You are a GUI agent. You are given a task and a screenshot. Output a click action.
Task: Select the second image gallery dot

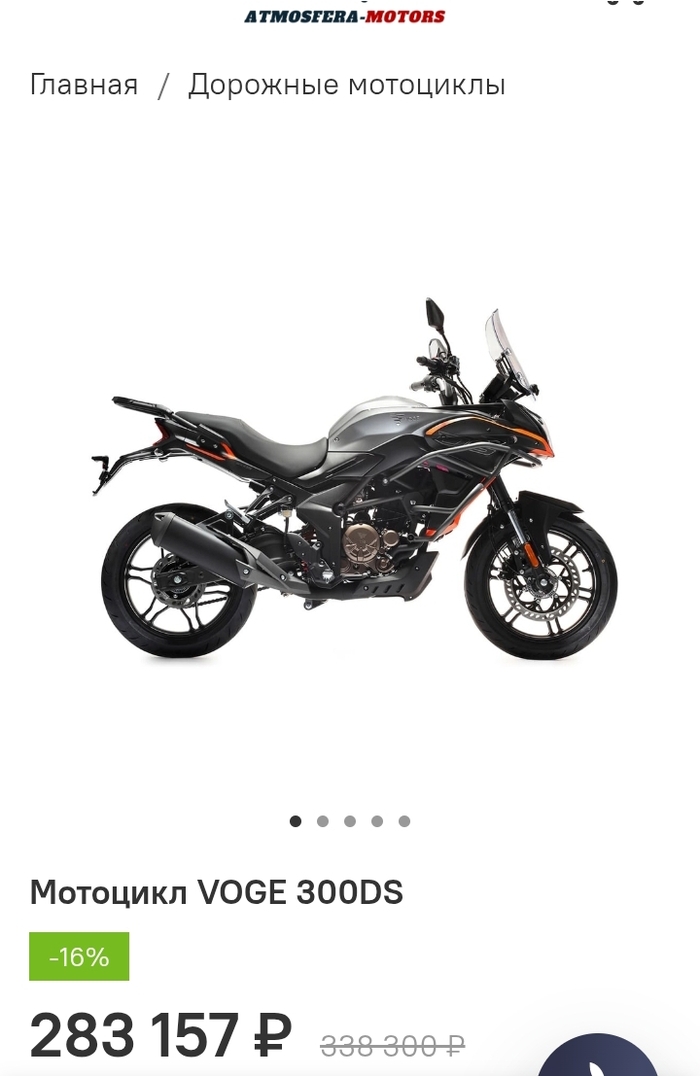pos(323,821)
